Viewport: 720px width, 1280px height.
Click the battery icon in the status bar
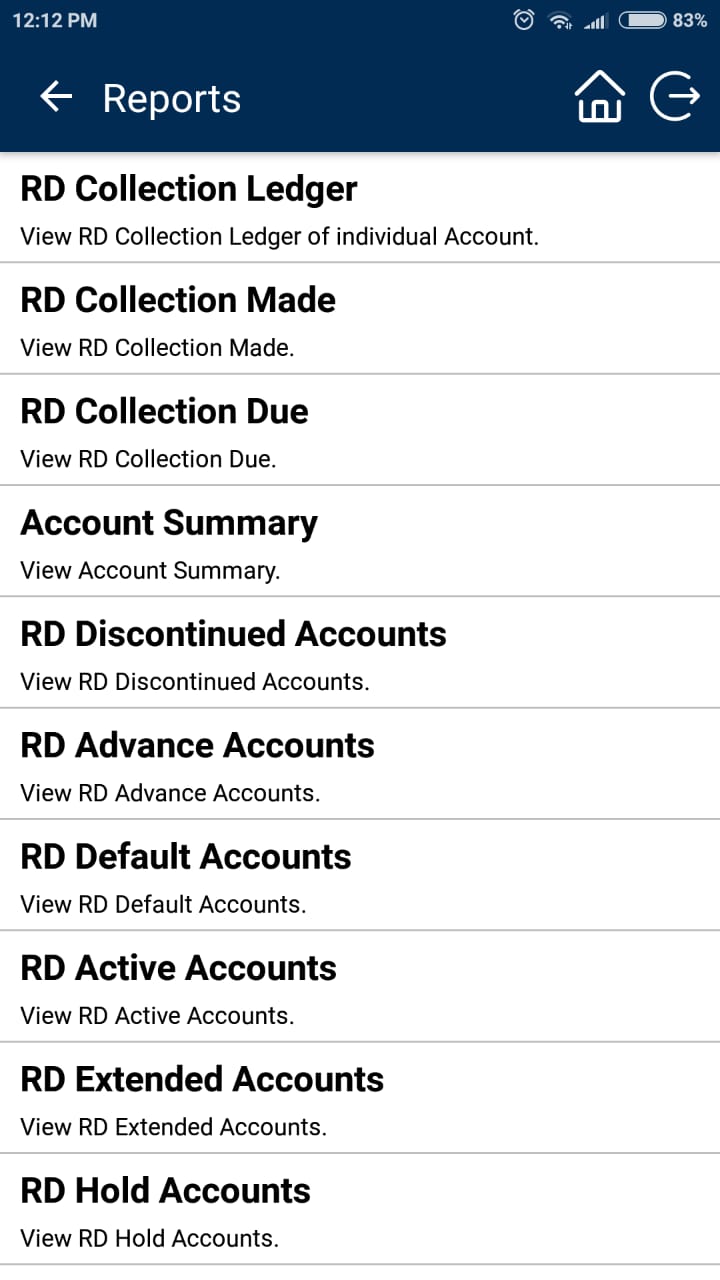tap(642, 19)
